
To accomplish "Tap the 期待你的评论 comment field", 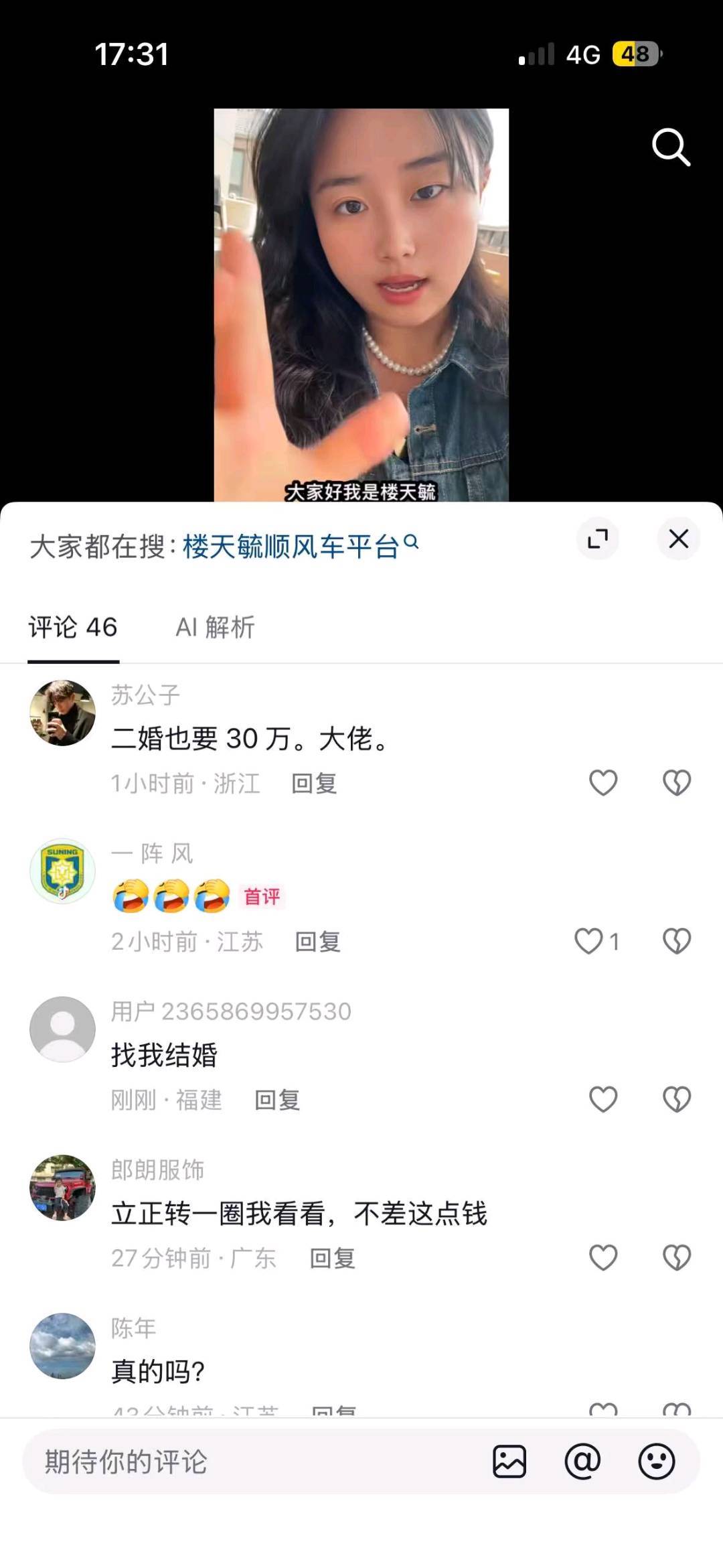I will 254,1461.
